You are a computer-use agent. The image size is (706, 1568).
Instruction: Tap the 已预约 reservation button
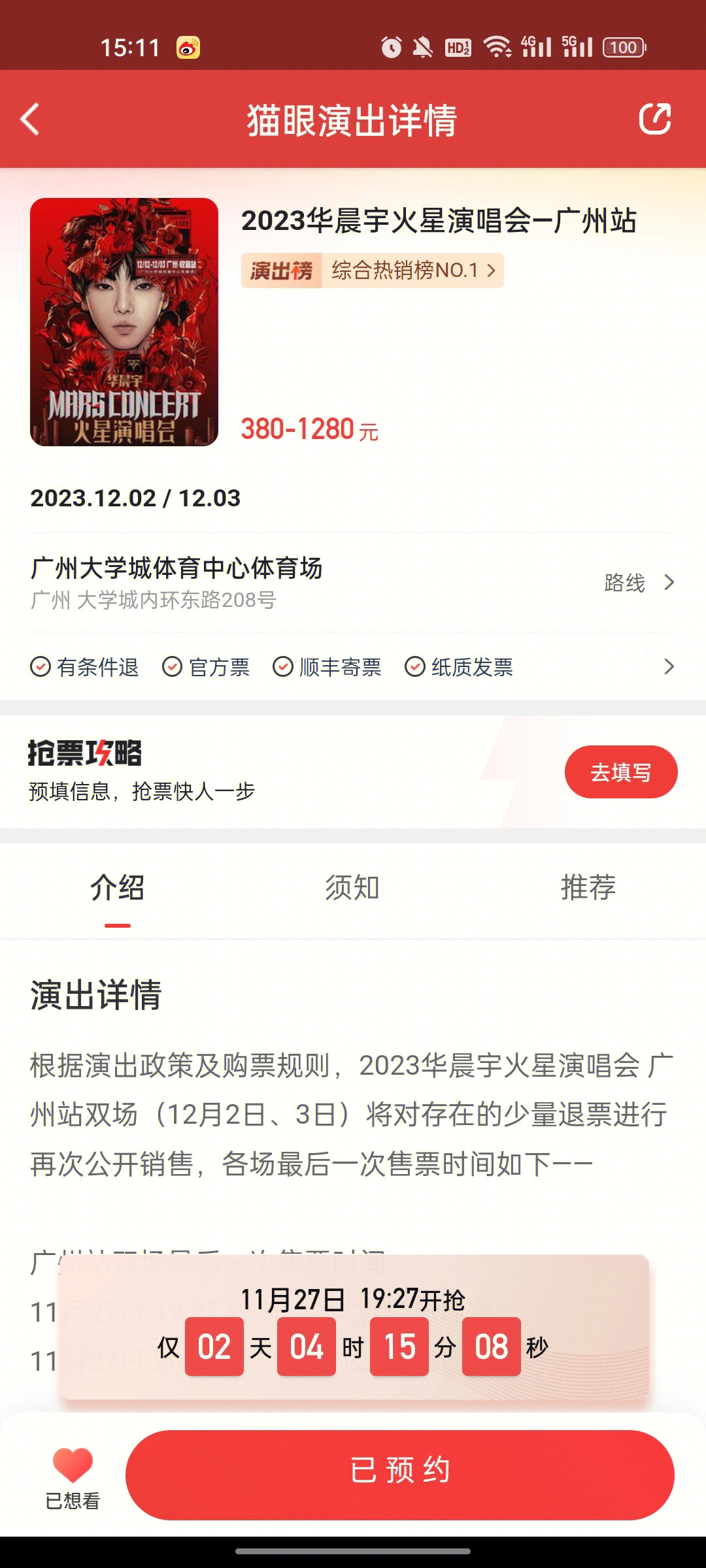[399, 1475]
